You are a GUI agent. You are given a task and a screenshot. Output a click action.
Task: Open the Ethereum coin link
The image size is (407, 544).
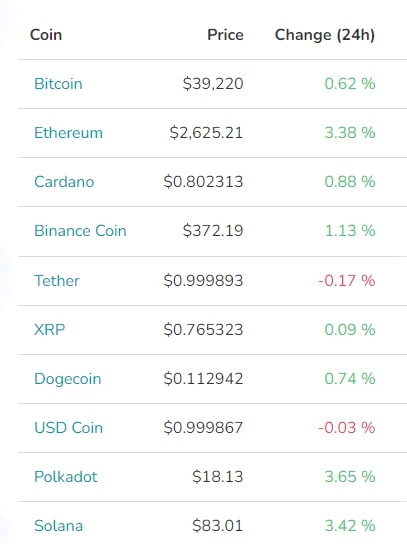click(x=68, y=133)
